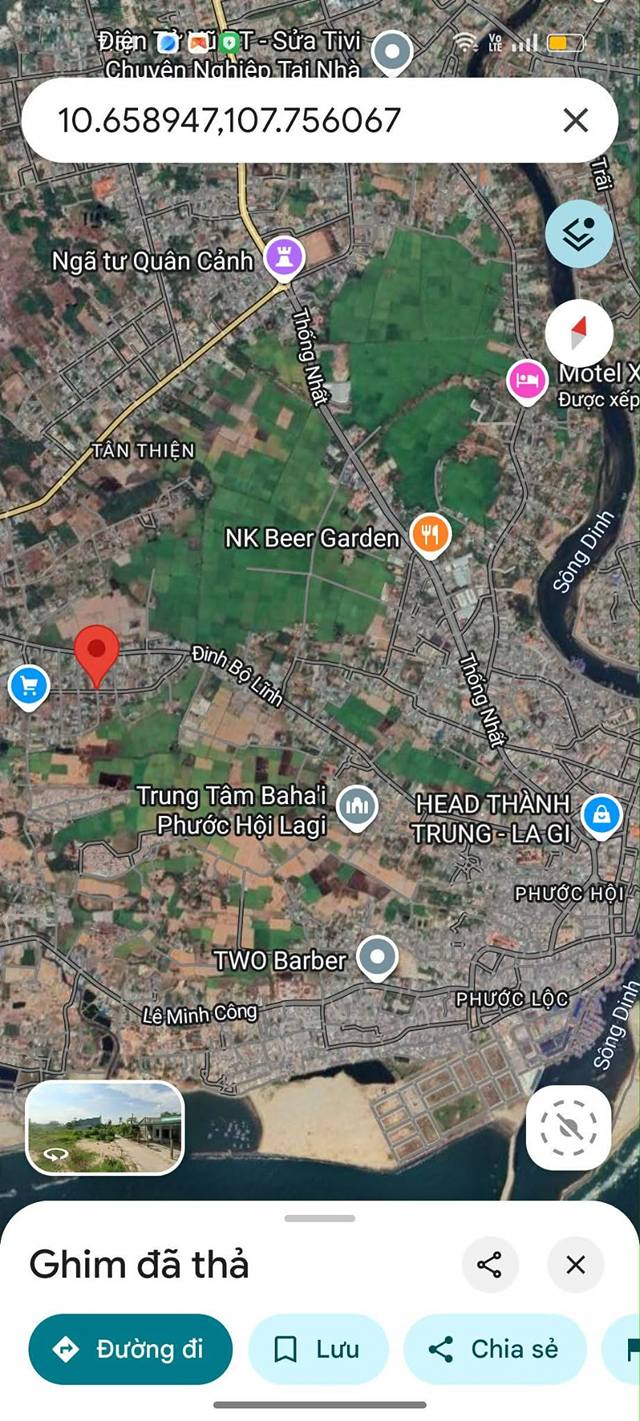Open the Street View preview thumbnail
Screen dimensions: 640x1421
click(x=105, y=1127)
